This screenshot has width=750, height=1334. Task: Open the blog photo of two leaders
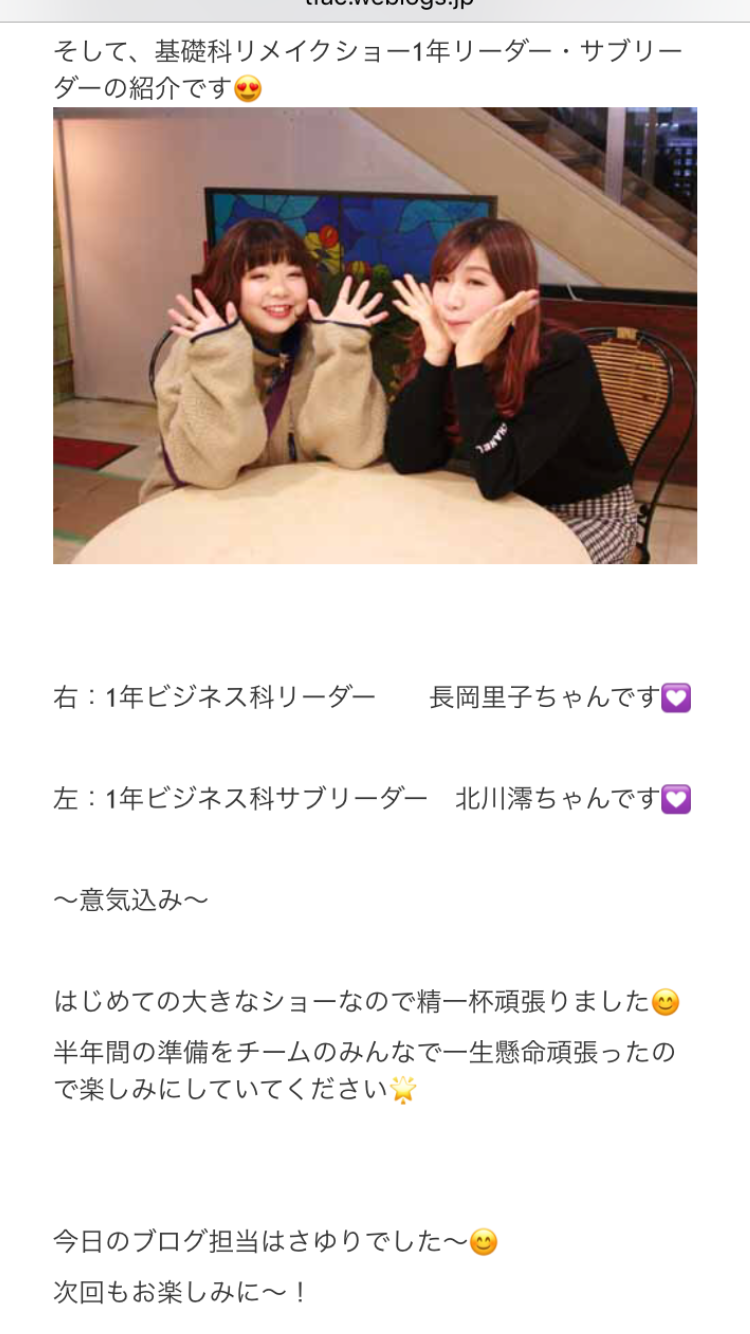(375, 335)
